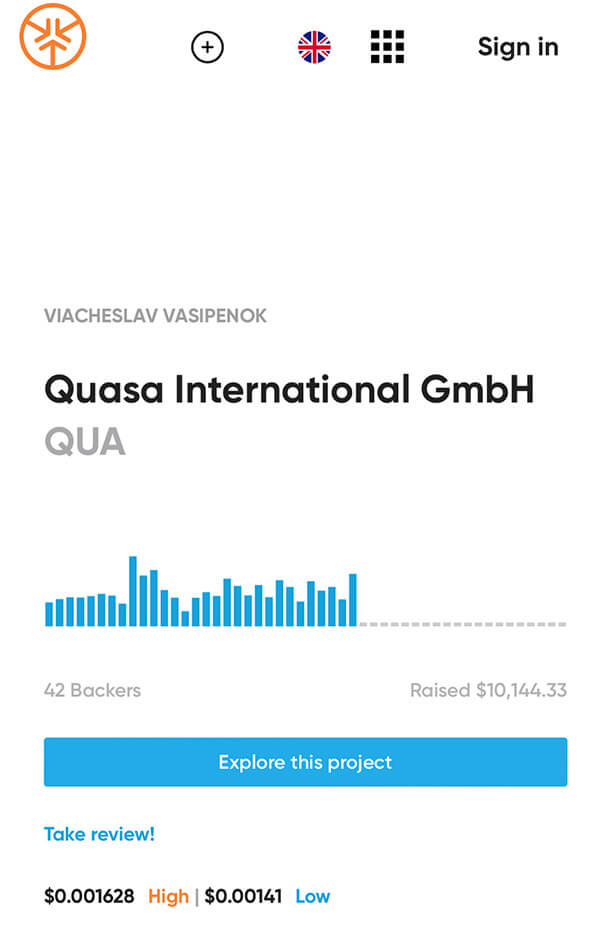Image resolution: width=600 pixels, height=927 pixels.
Task: Tap Sign in
Action: [517, 47]
